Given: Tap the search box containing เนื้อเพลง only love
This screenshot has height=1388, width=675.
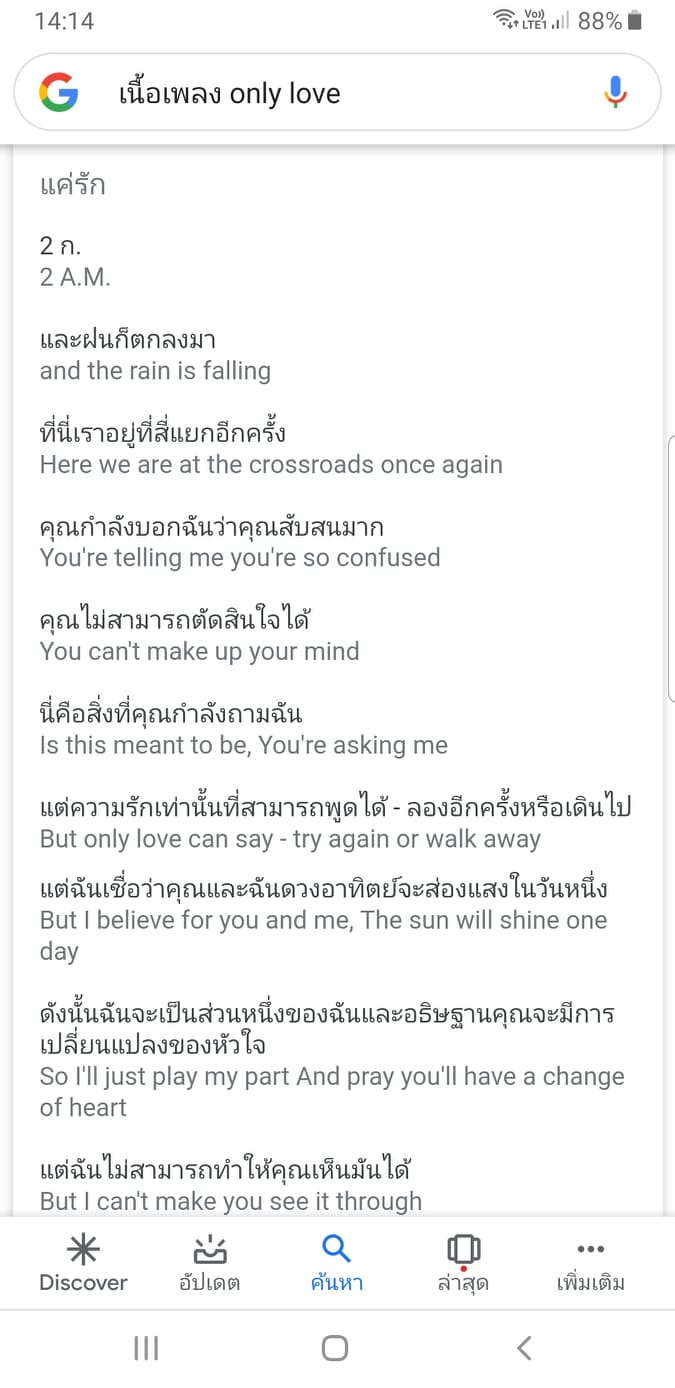Looking at the screenshot, I should tap(337, 93).
